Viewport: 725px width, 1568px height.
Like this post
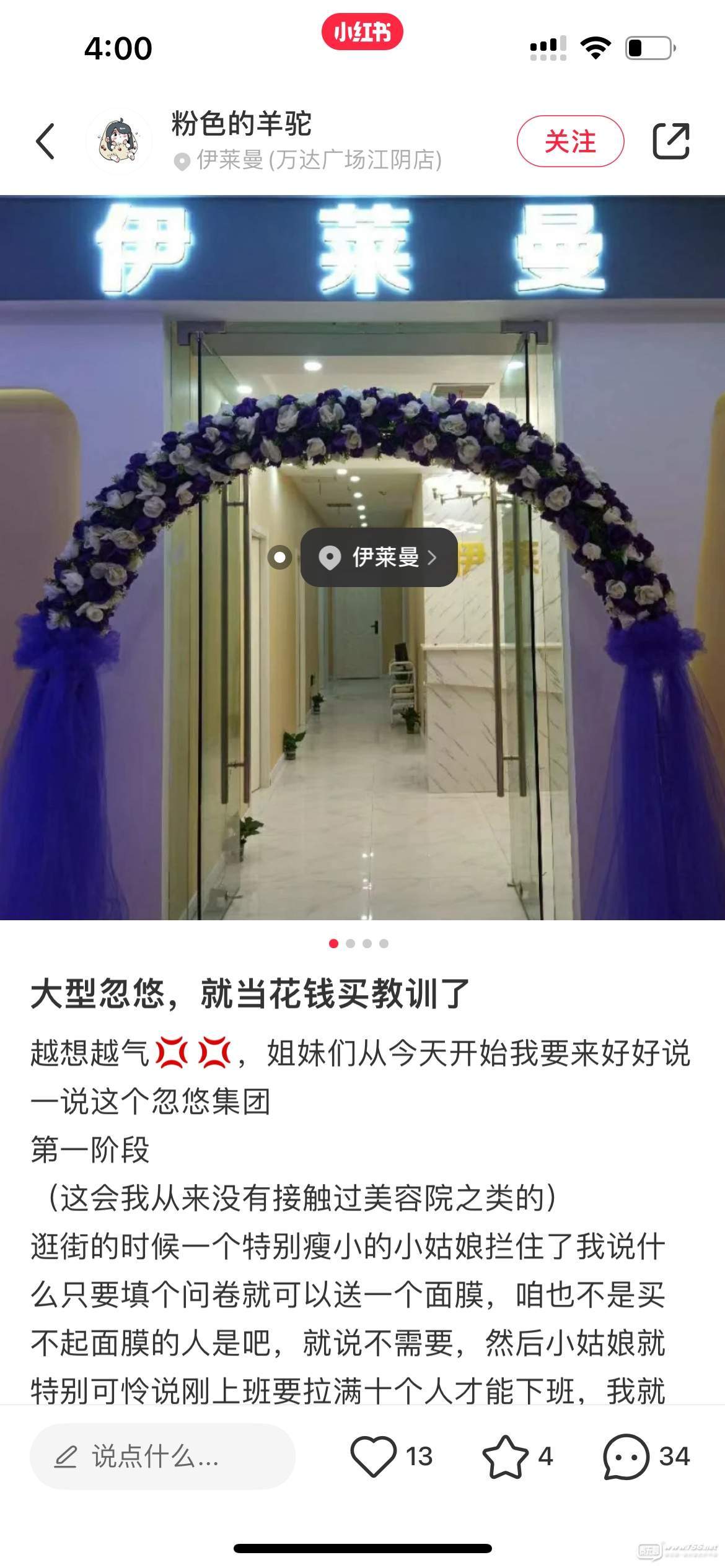coord(374,1457)
